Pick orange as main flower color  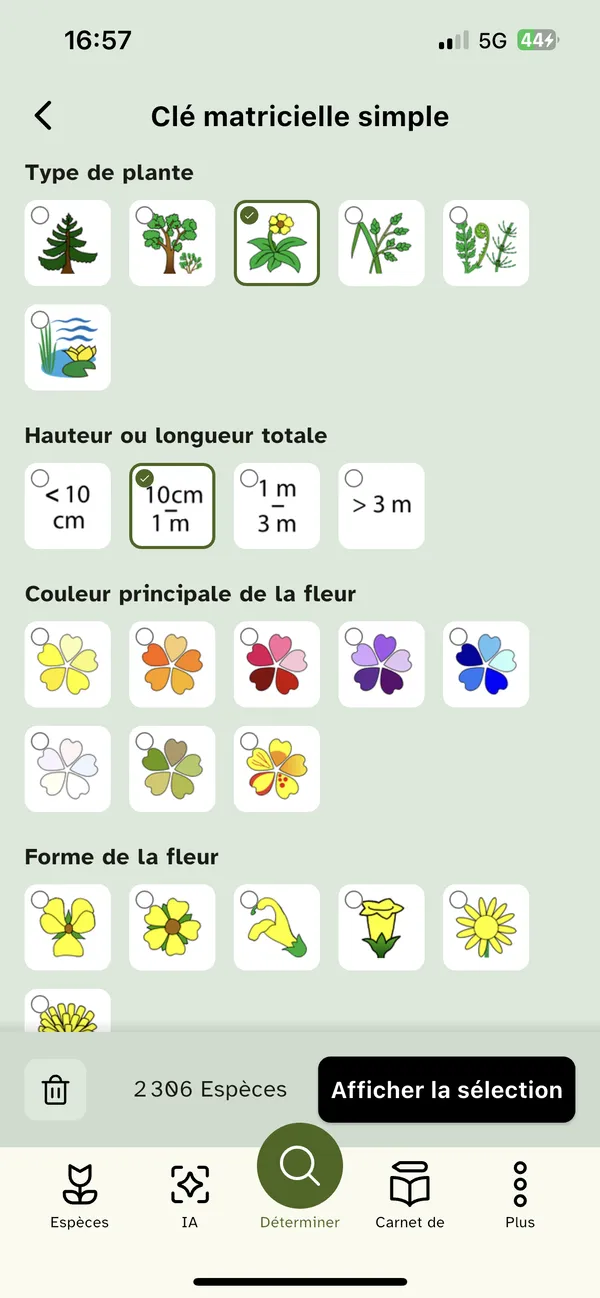click(172, 664)
